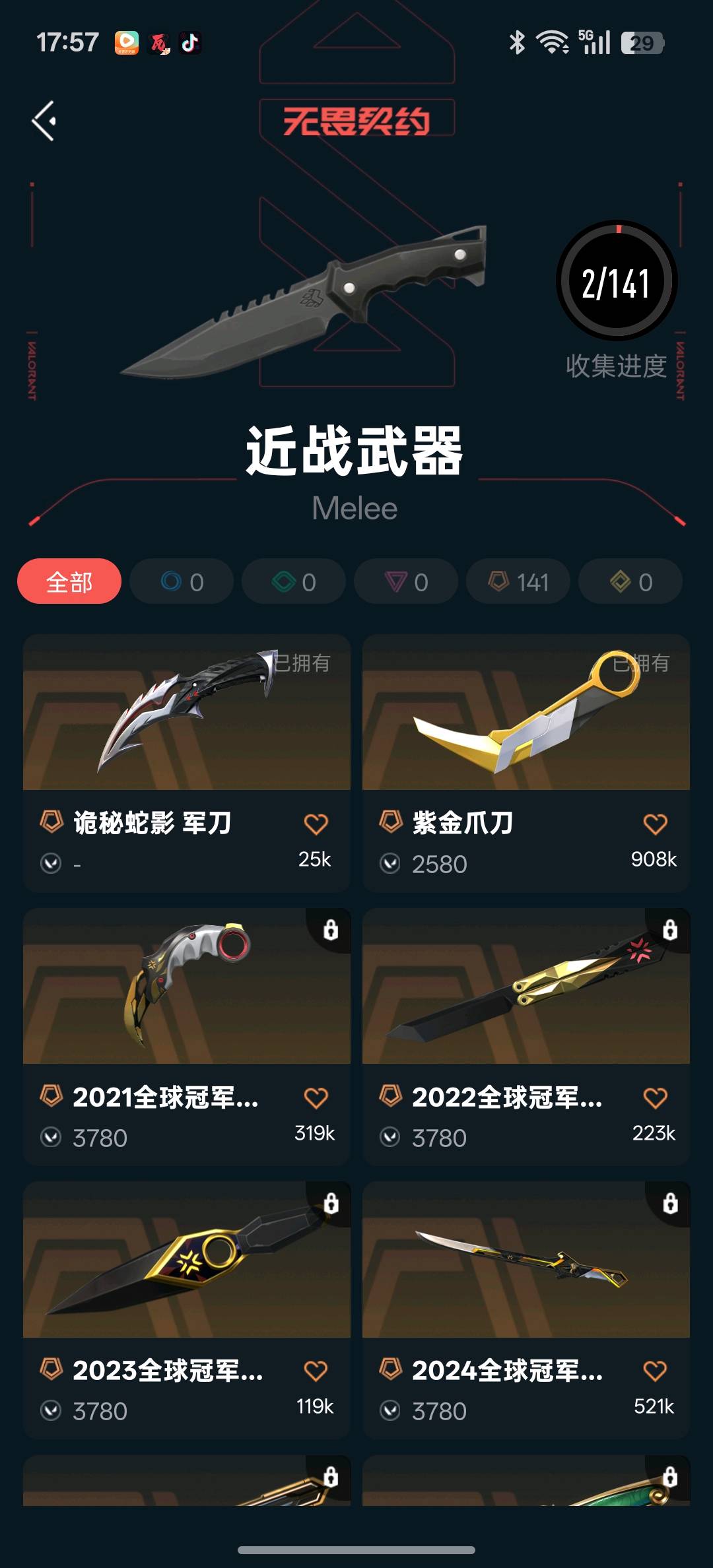Filter by the purple triangle tier chip

coord(406,581)
